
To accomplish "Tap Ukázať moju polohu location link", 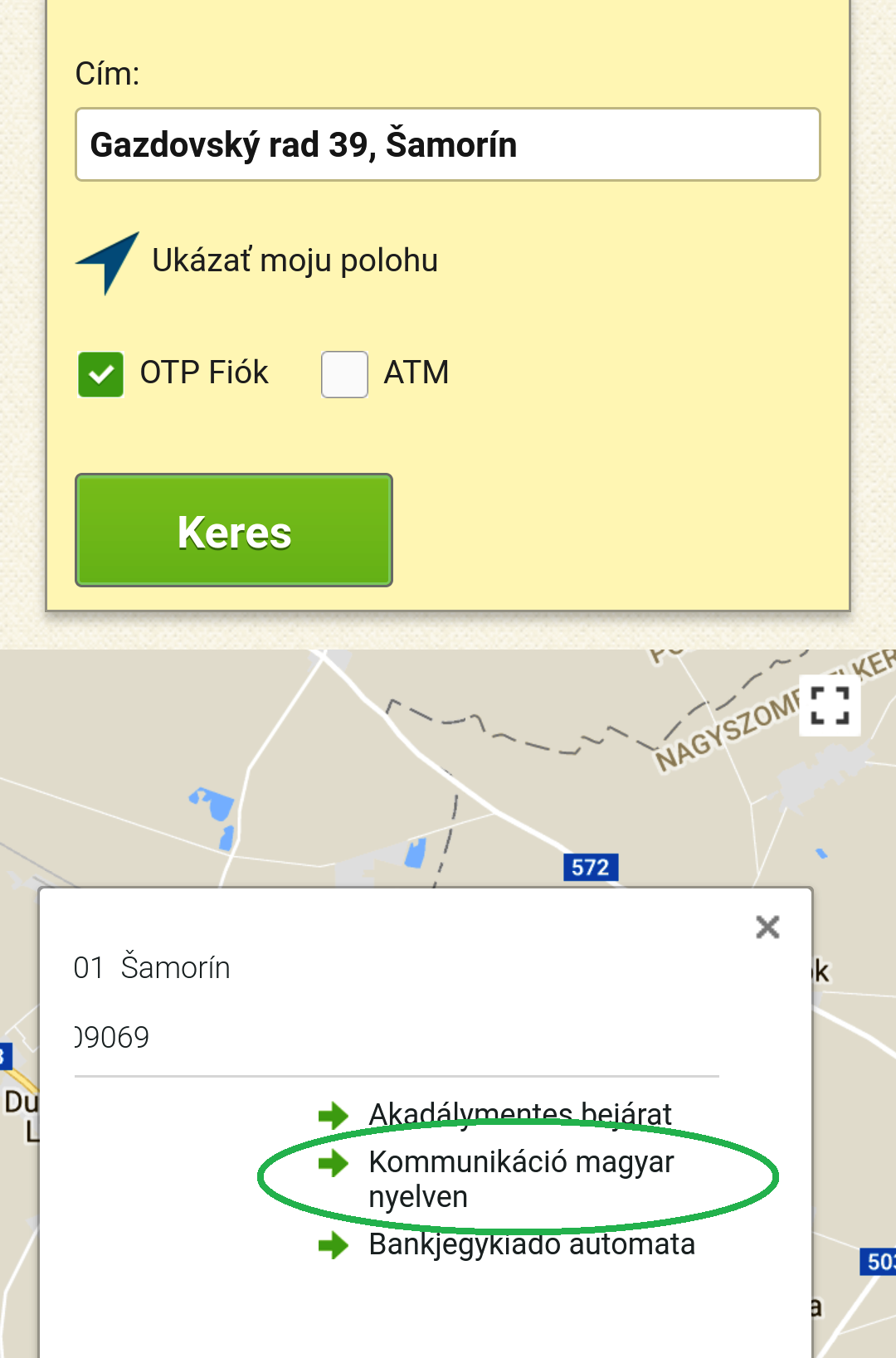I will (x=294, y=260).
